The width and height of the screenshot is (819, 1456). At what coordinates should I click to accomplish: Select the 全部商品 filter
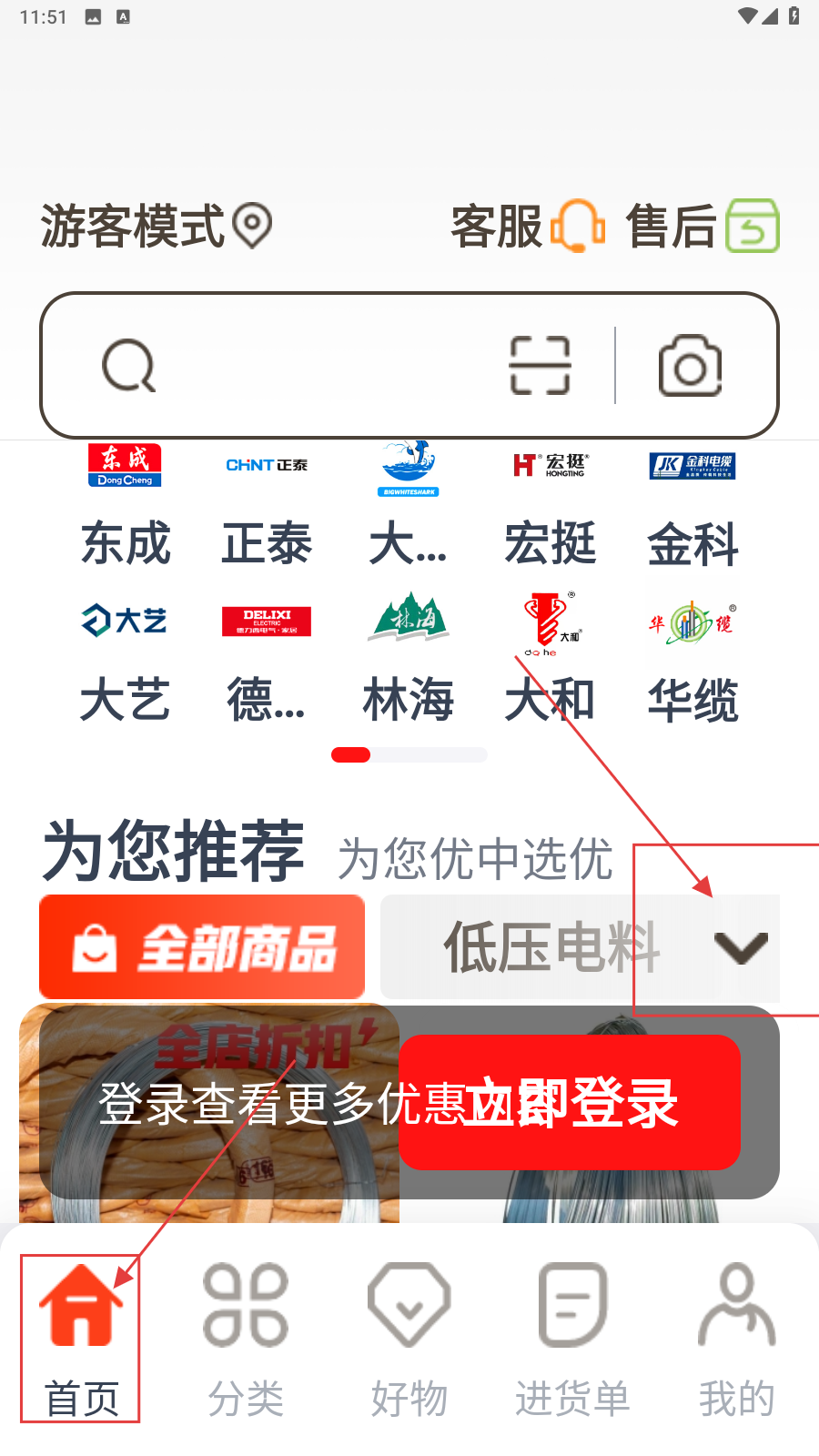coord(202,947)
